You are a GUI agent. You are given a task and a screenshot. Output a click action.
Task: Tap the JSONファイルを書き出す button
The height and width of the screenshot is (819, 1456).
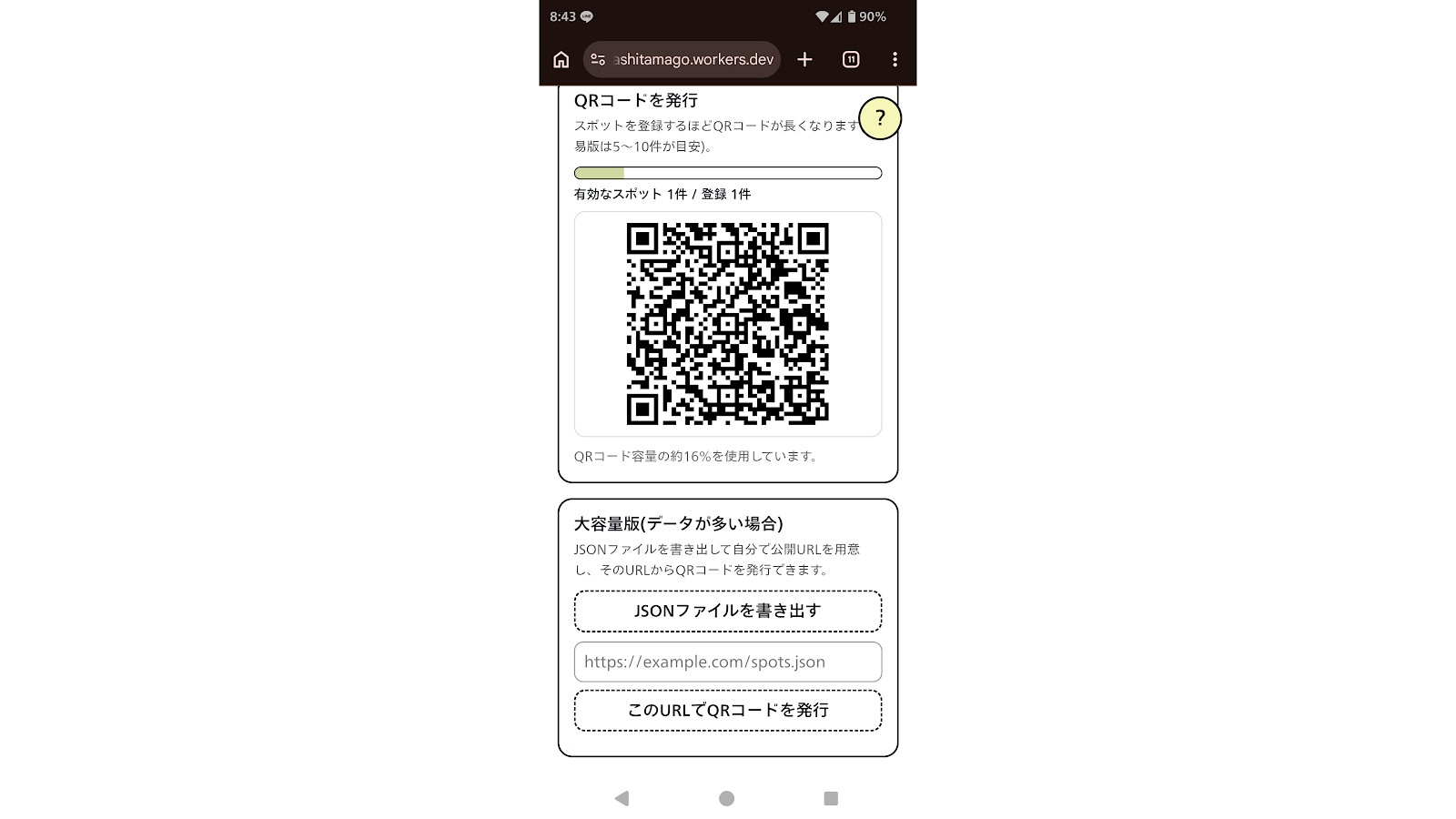(x=728, y=612)
